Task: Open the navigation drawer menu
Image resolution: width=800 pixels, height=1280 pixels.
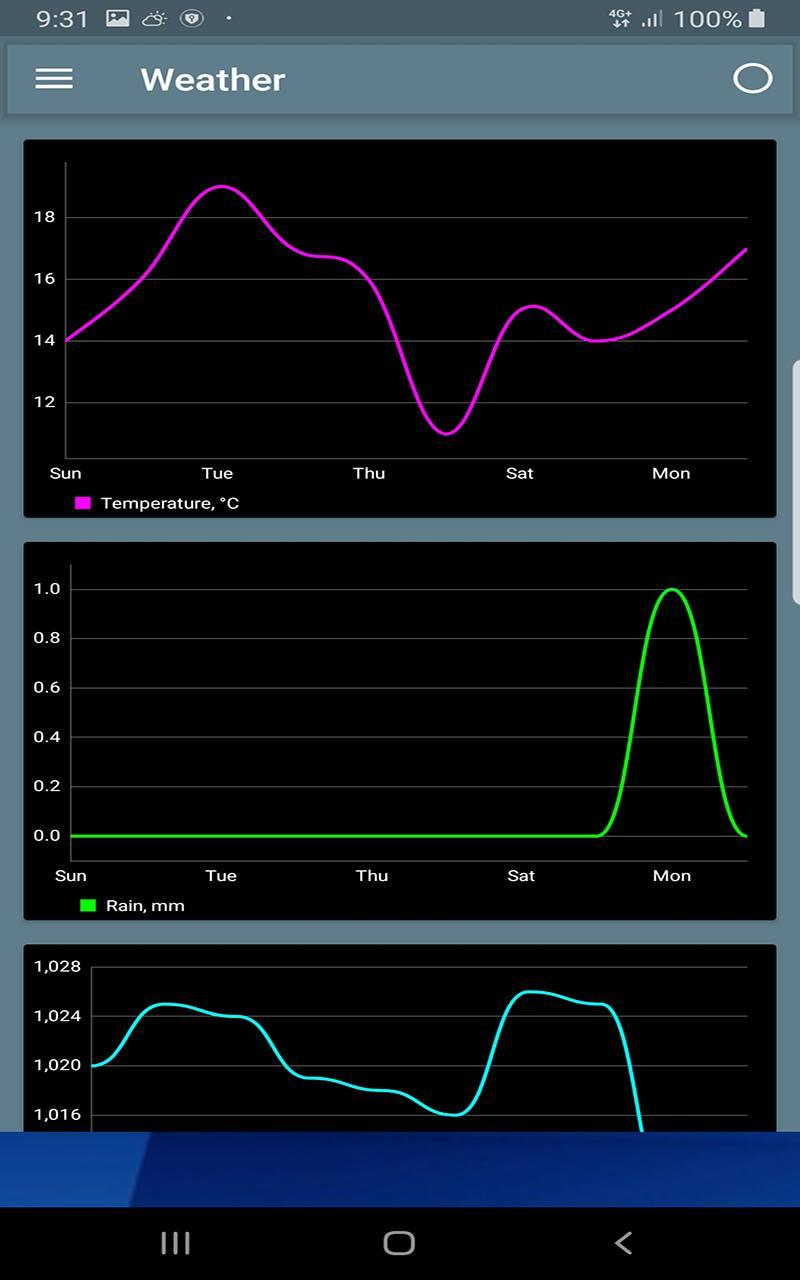Action: [53, 79]
